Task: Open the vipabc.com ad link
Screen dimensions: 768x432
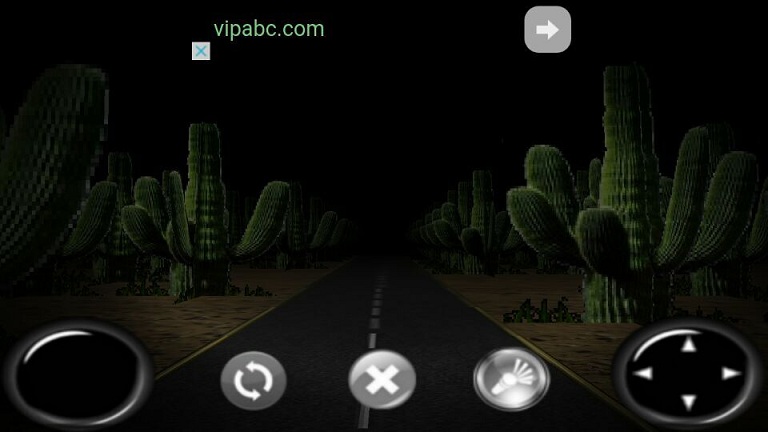Action: (x=269, y=29)
